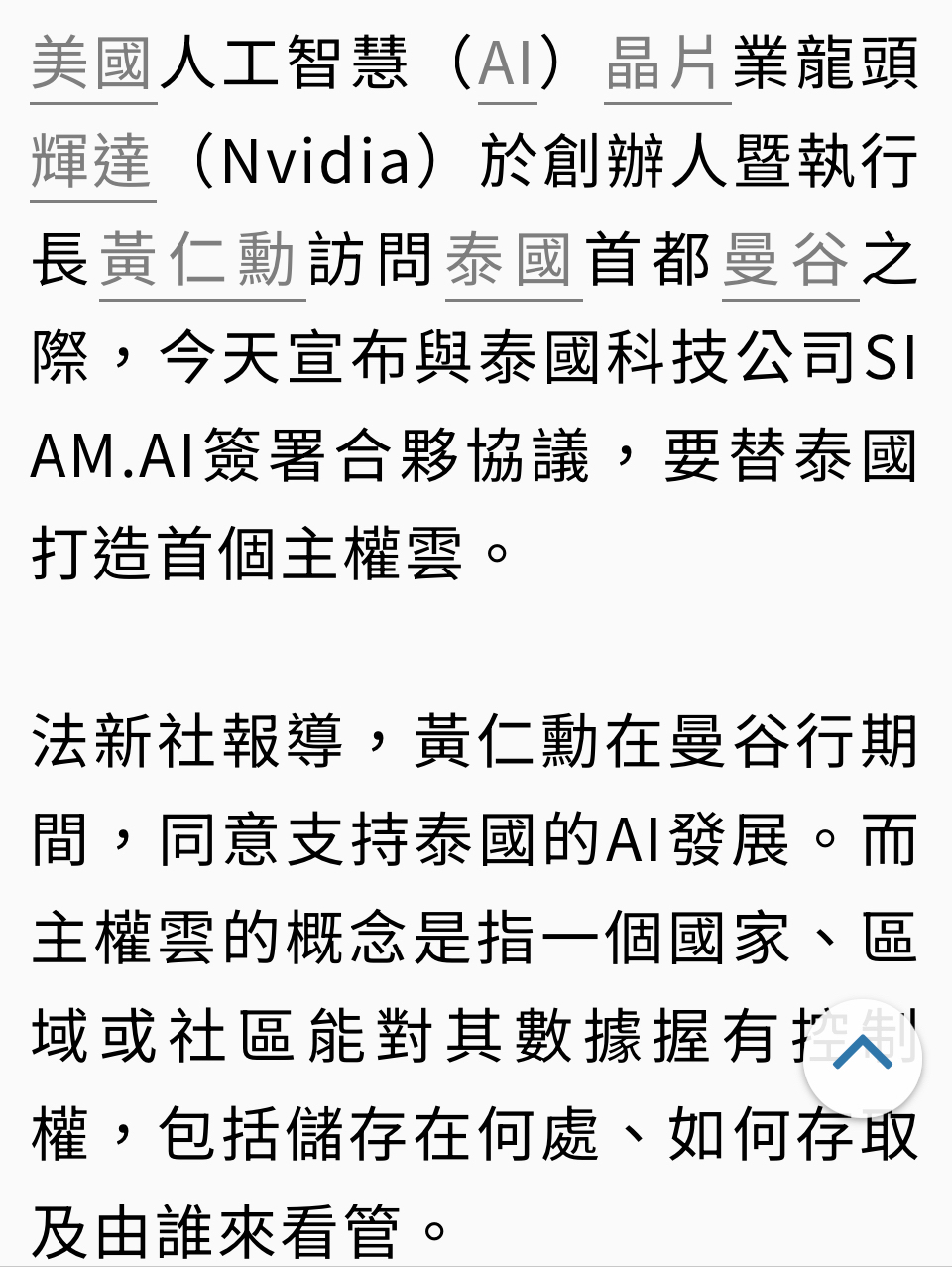The image size is (952, 1267).
Task: Tap the back-to-top arrow button
Action: point(863,1058)
